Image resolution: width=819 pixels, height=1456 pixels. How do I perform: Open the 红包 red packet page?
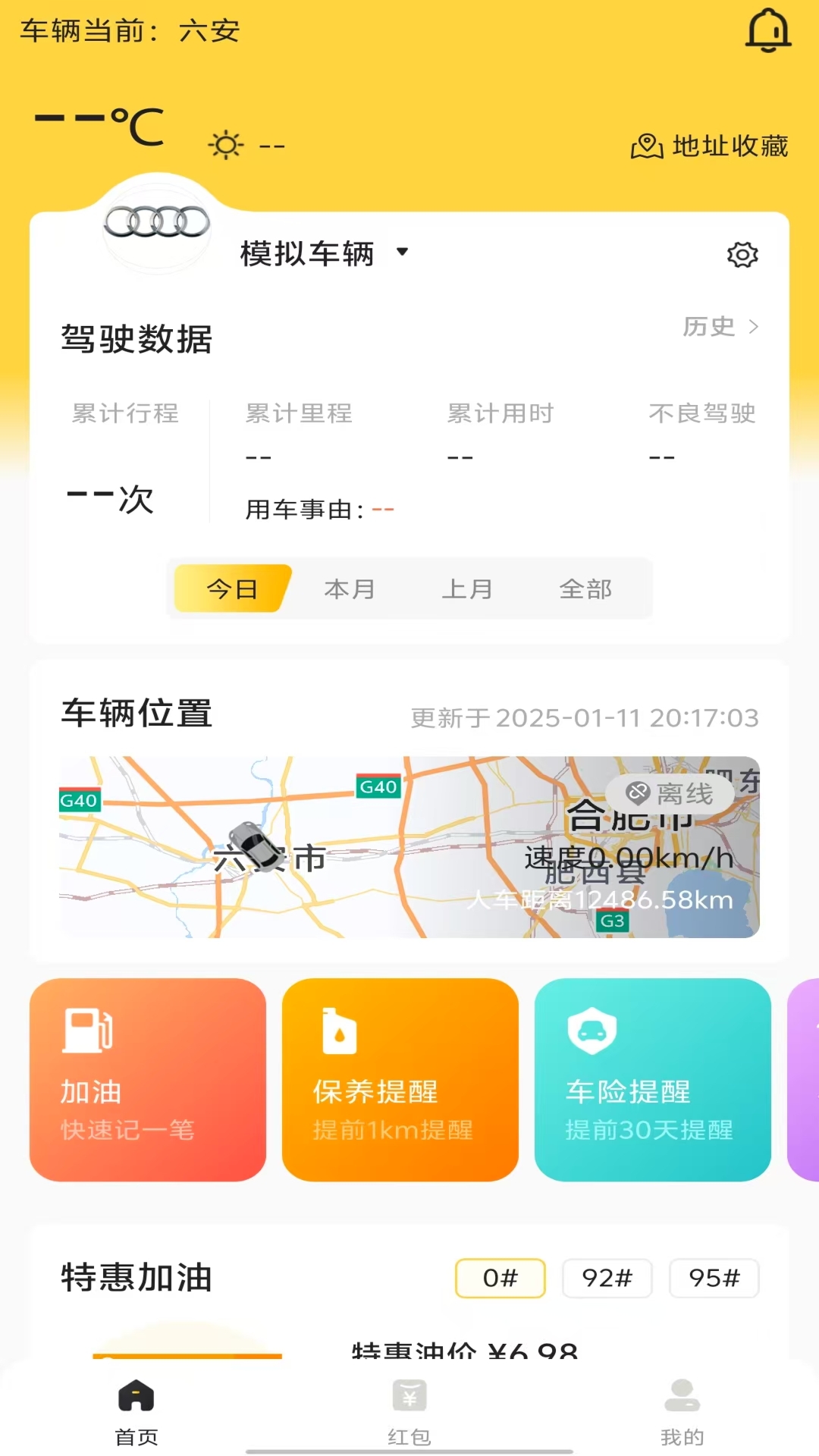coord(408,1412)
